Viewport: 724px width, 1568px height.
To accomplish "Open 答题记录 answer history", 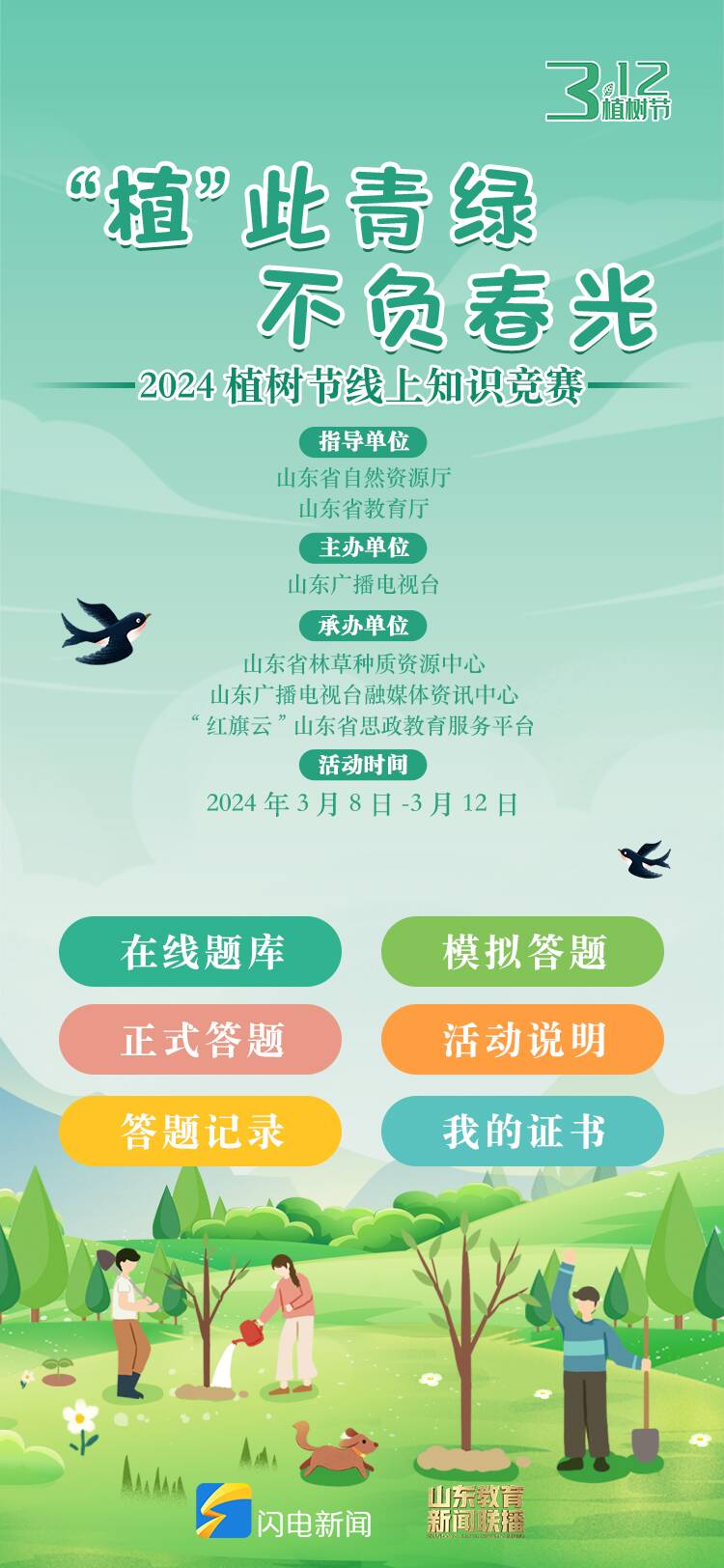I will coord(201,1131).
